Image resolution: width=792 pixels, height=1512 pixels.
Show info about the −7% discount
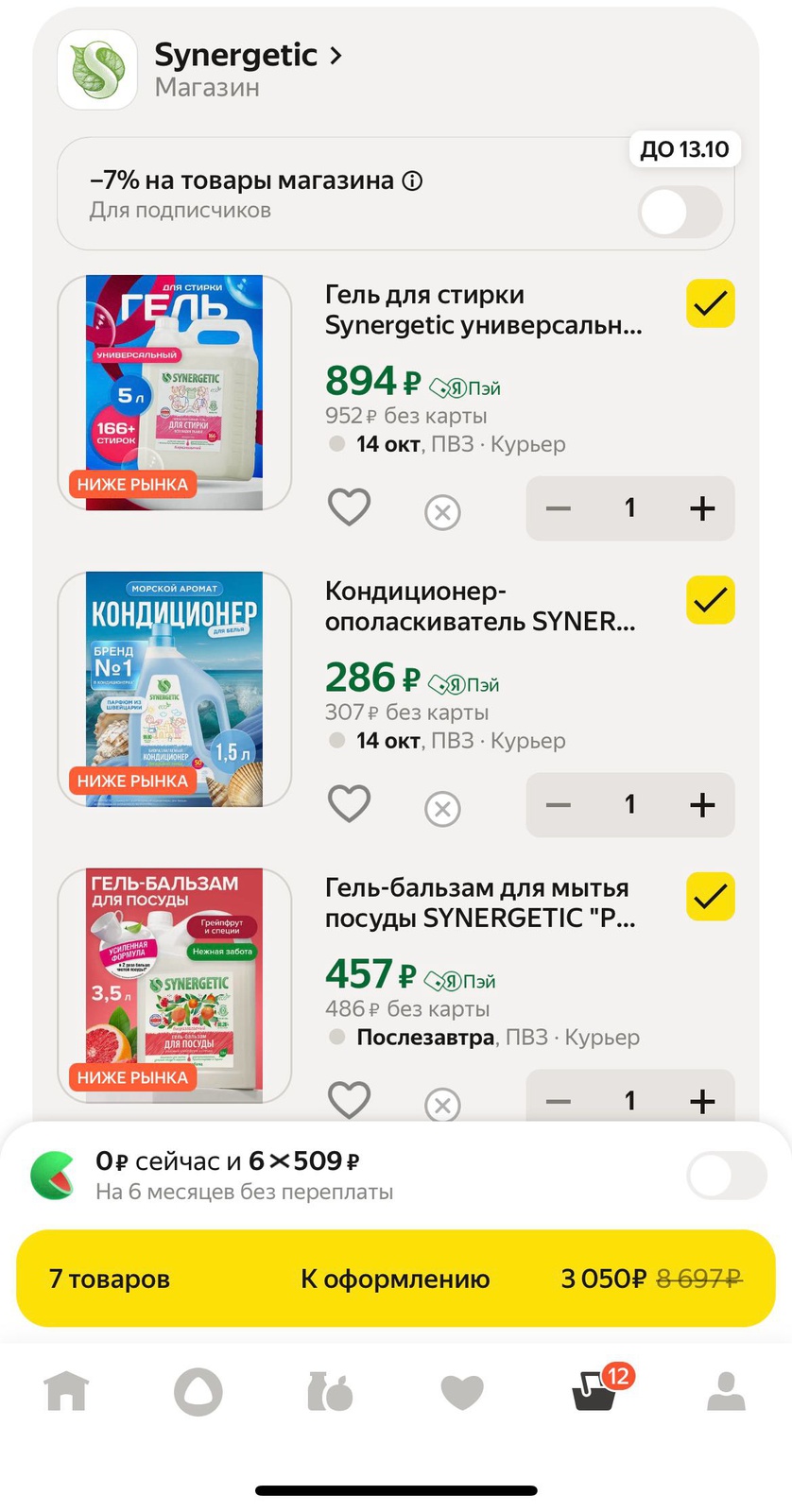(412, 181)
